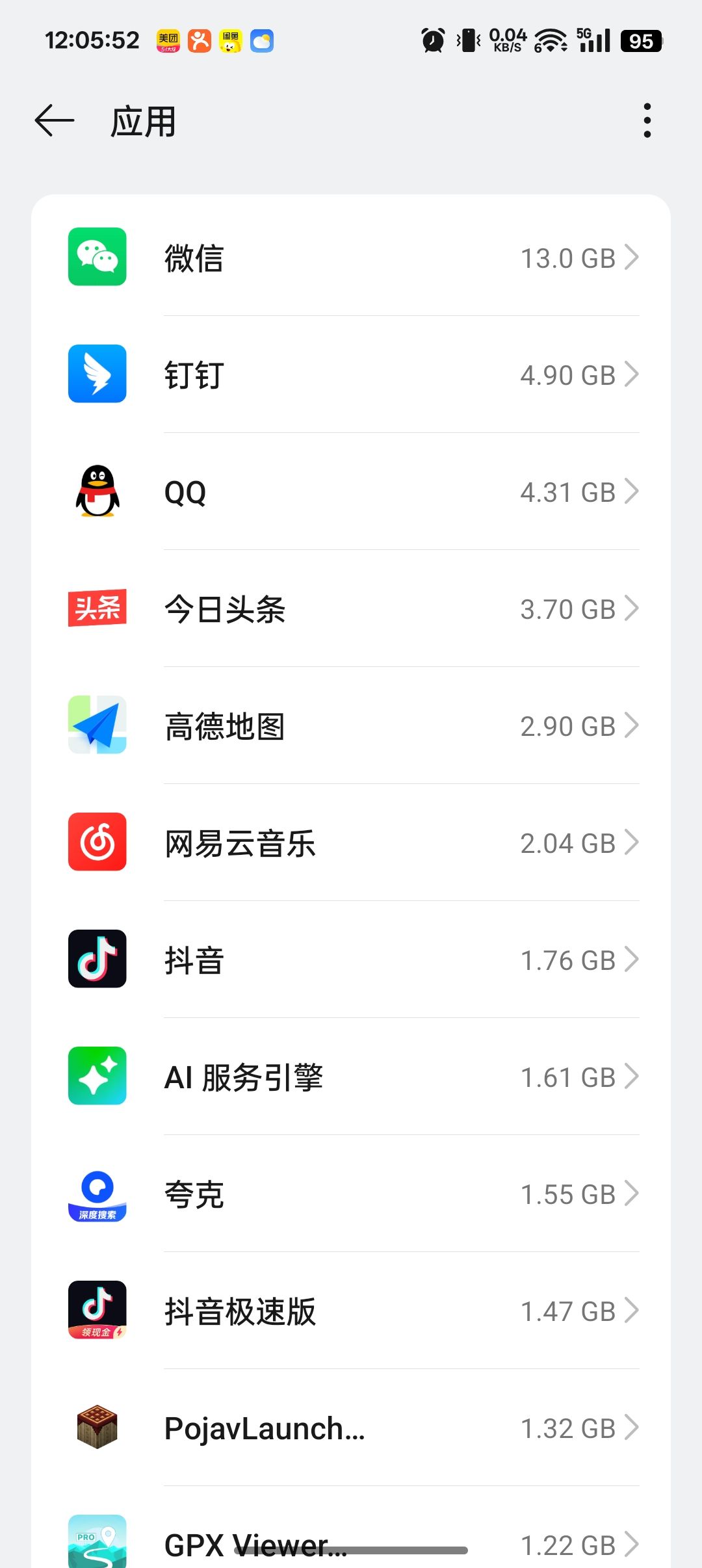Select AI 服务引擎 from the list

tap(351, 1077)
